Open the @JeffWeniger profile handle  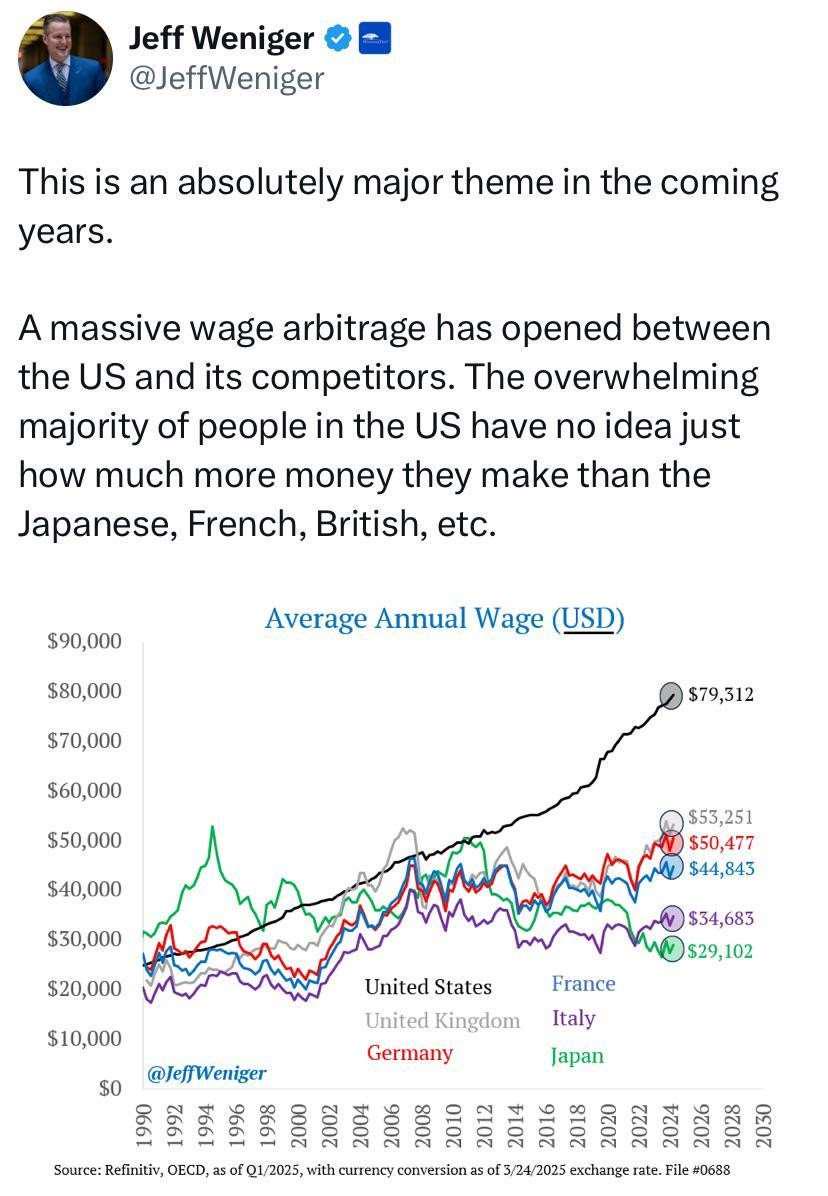click(x=226, y=78)
